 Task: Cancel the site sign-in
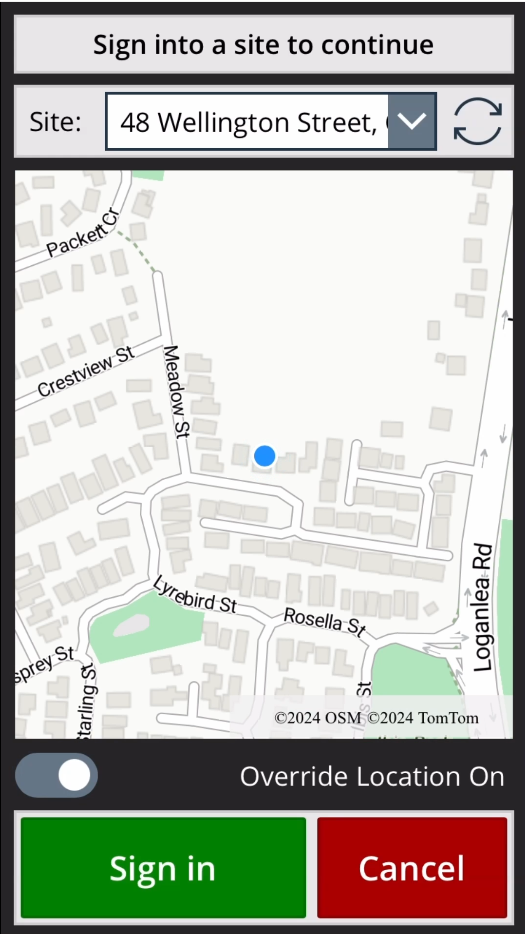412,867
